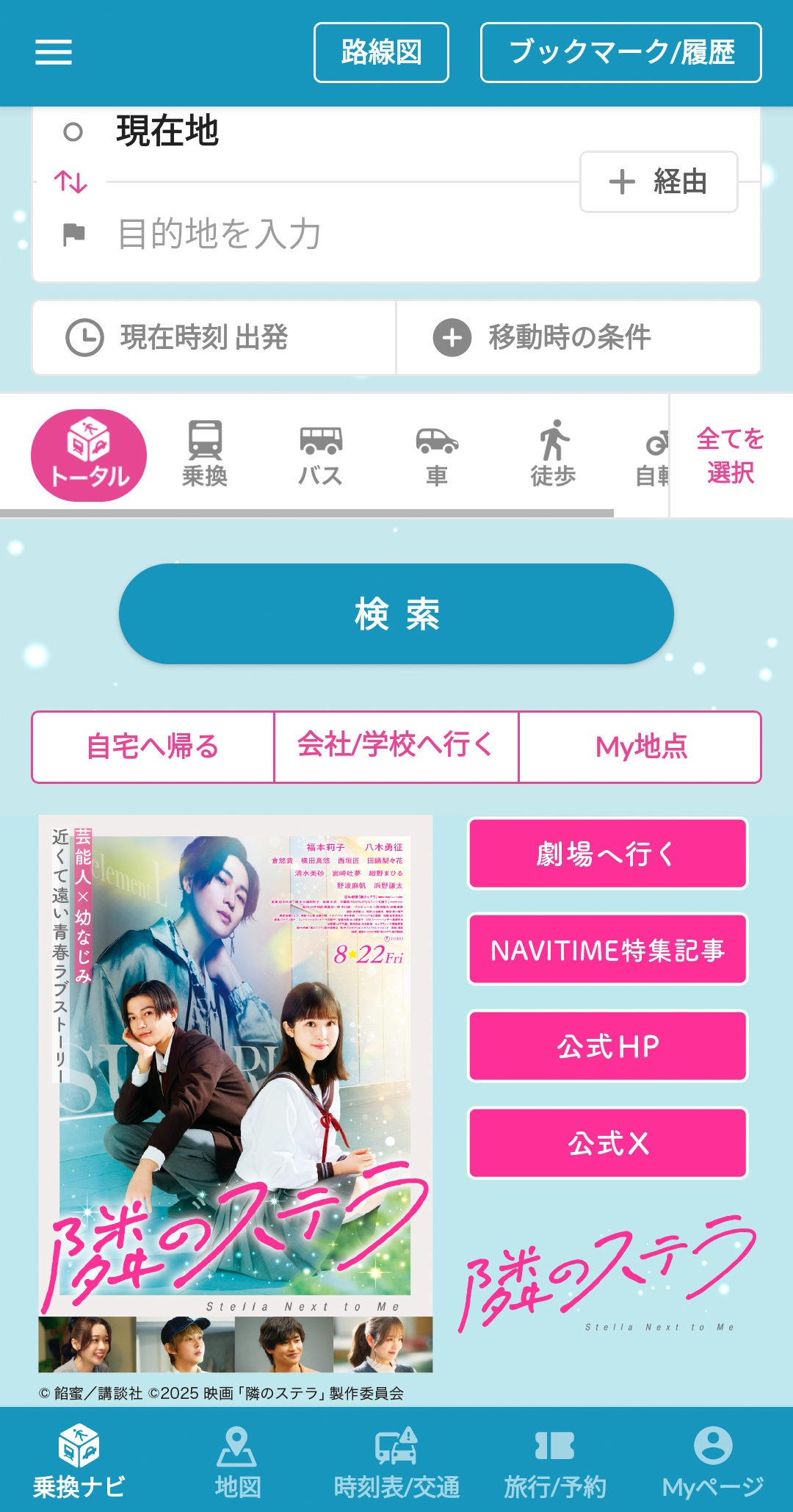
Task: Change 現在時刻 出発 departure time
Action: pos(214,338)
